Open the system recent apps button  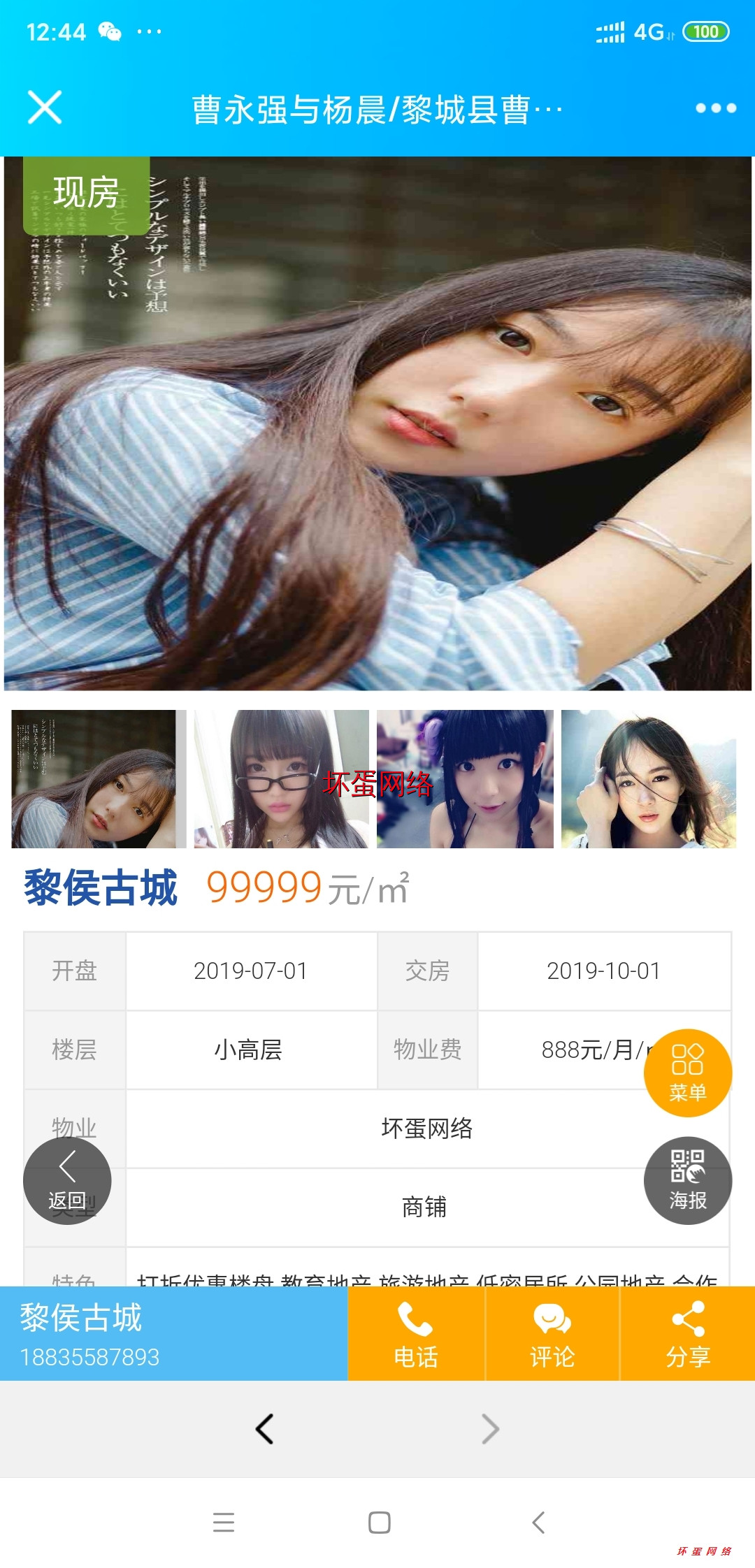pyautogui.click(x=224, y=1522)
